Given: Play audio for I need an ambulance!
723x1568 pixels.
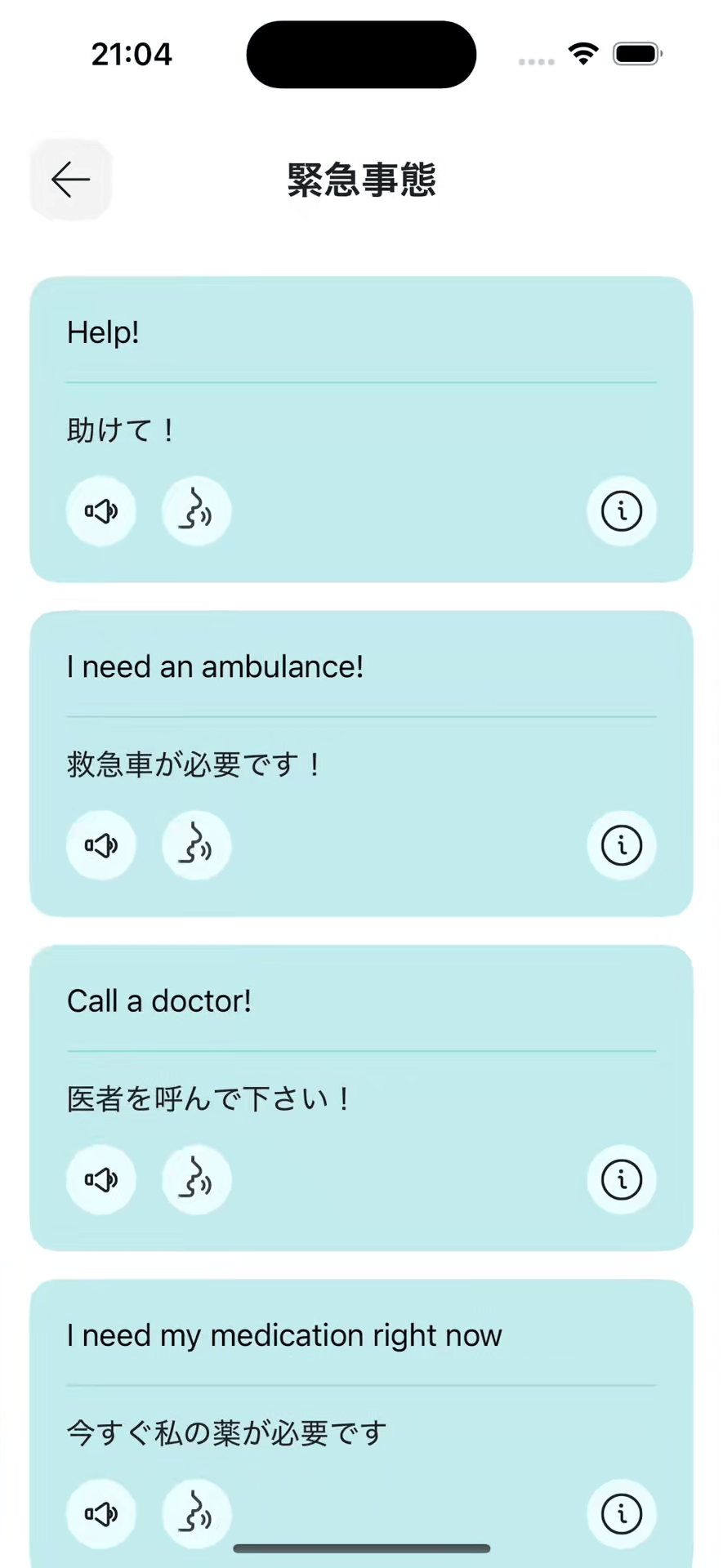Looking at the screenshot, I should point(101,845).
